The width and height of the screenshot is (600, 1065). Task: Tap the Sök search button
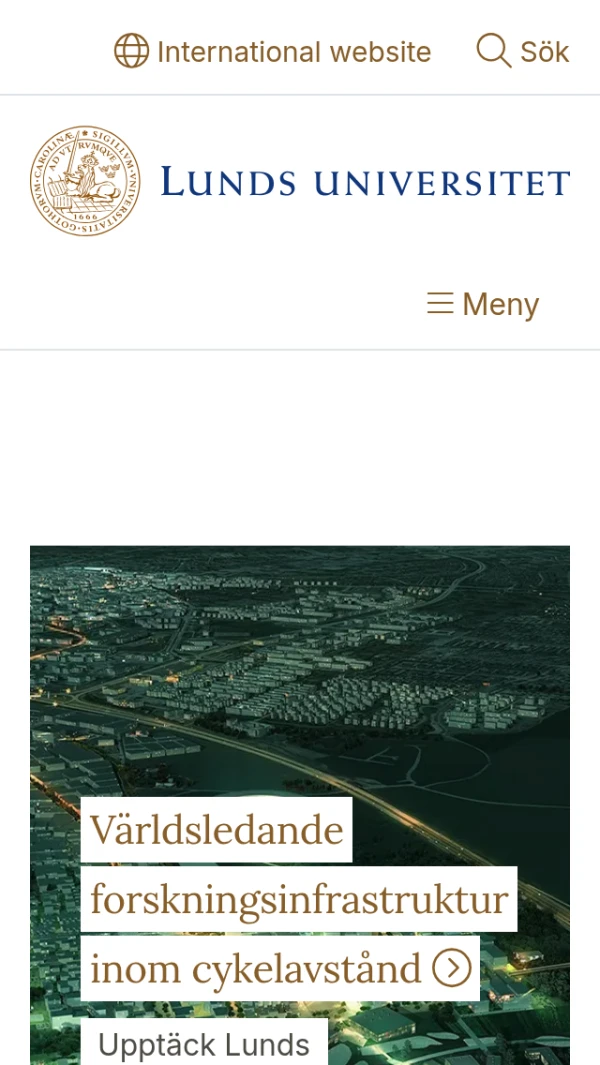tap(522, 51)
